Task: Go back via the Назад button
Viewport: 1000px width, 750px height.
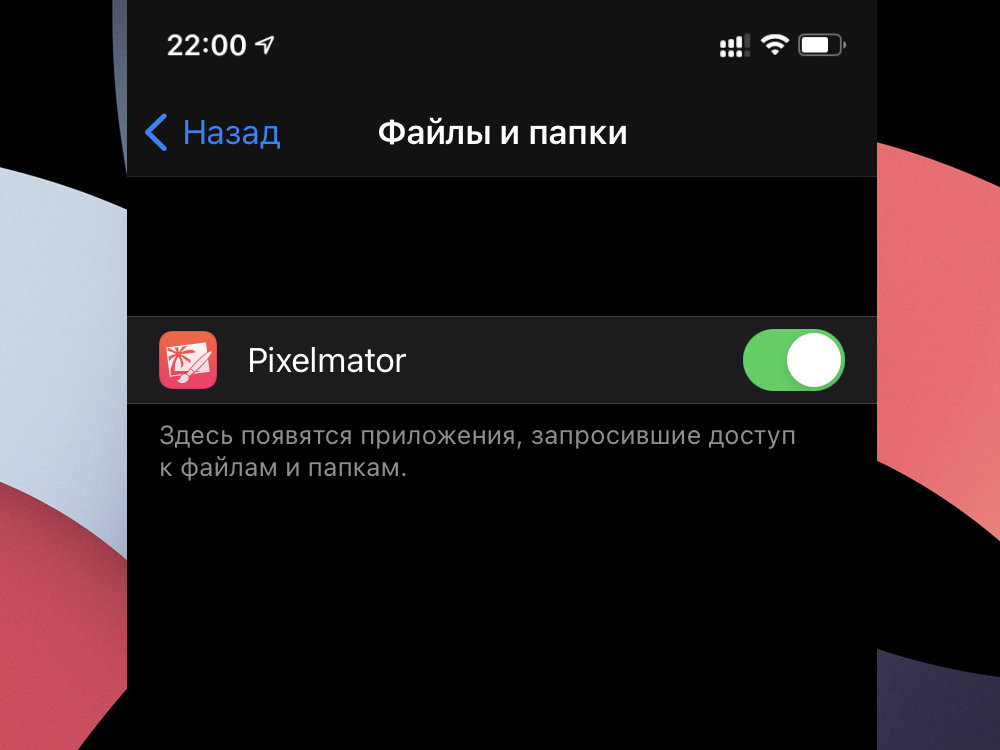Action: tap(213, 133)
